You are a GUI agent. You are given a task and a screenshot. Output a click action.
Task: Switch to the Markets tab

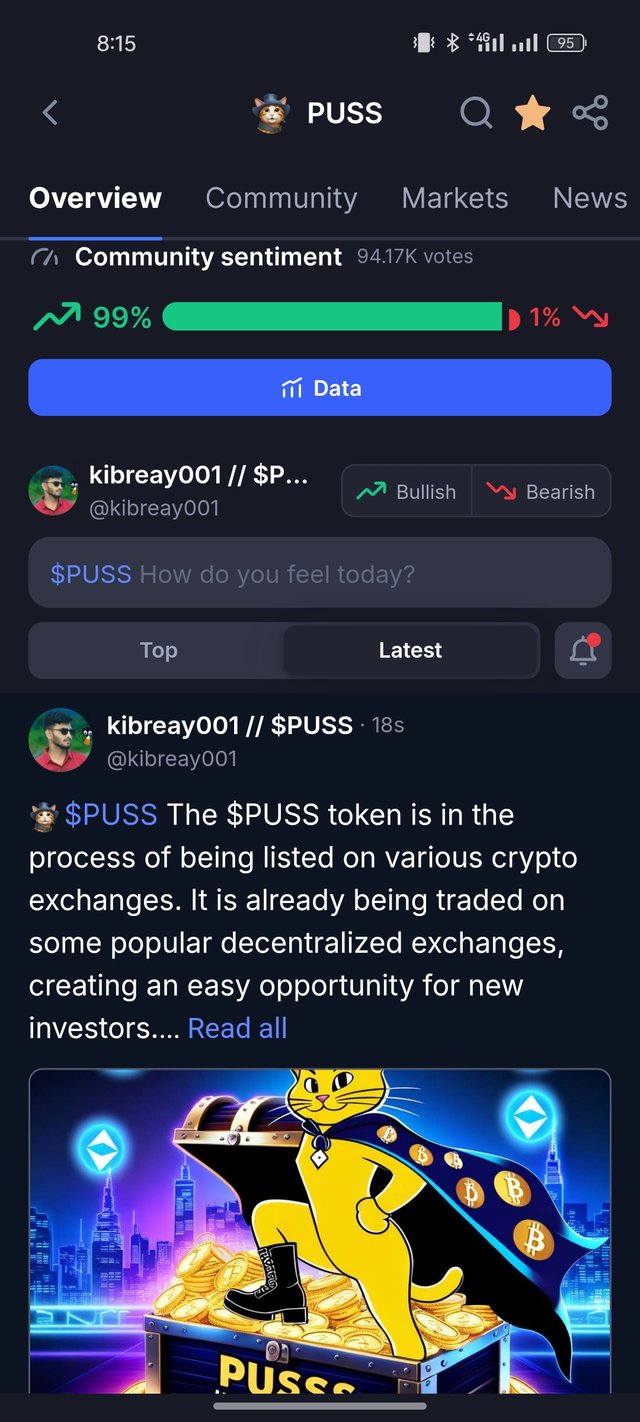point(455,198)
